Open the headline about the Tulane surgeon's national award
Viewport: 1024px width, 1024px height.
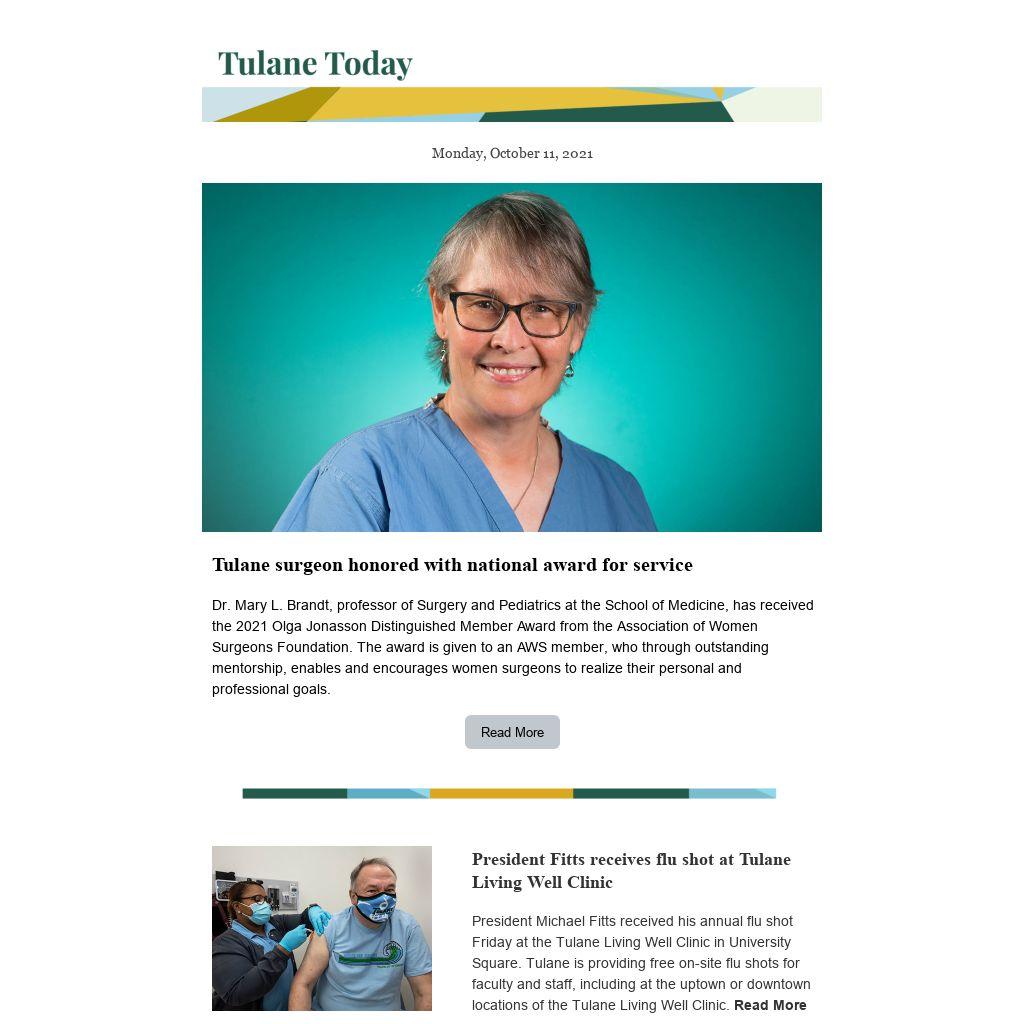click(452, 565)
